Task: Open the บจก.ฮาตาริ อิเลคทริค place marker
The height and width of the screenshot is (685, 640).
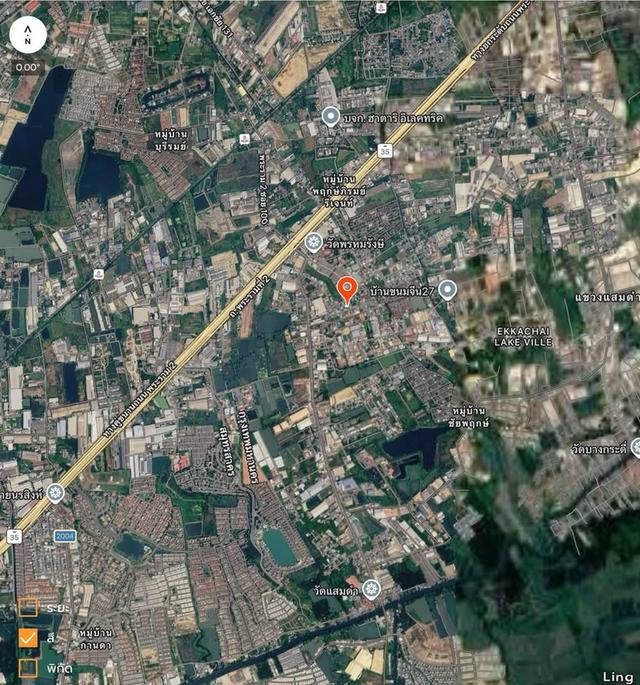Action: pyautogui.click(x=330, y=118)
